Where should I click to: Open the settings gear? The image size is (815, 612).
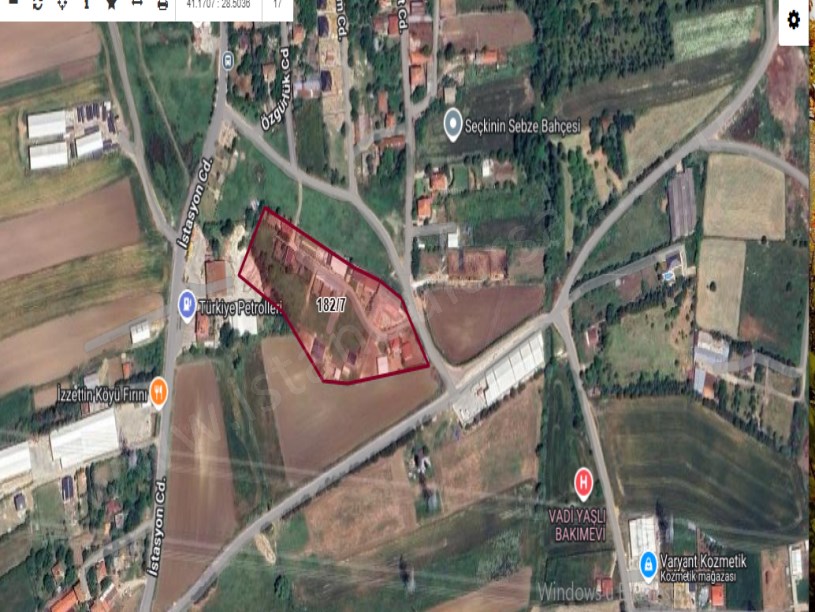pyautogui.click(x=794, y=20)
